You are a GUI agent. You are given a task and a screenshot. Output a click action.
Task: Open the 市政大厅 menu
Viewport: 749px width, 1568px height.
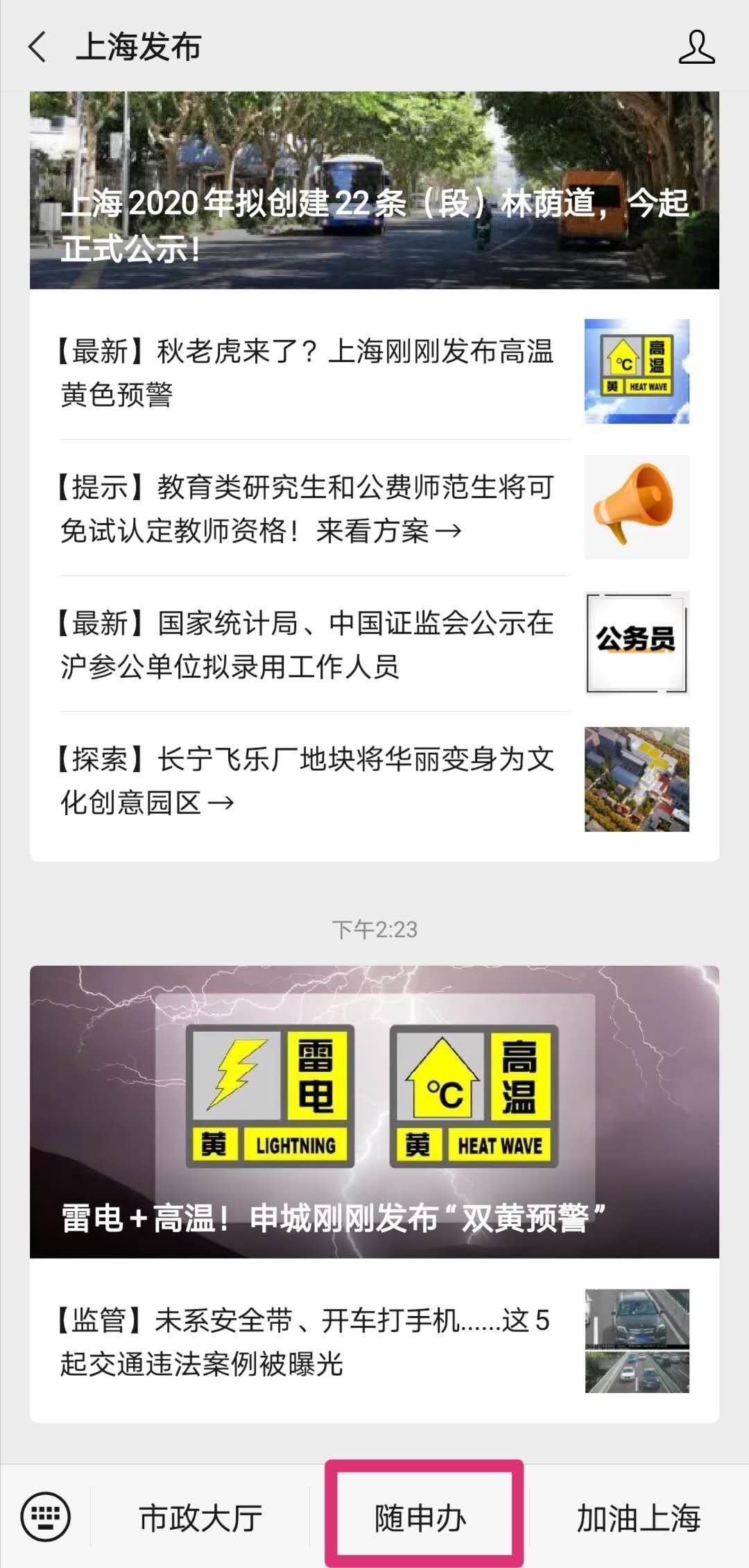point(200,1518)
